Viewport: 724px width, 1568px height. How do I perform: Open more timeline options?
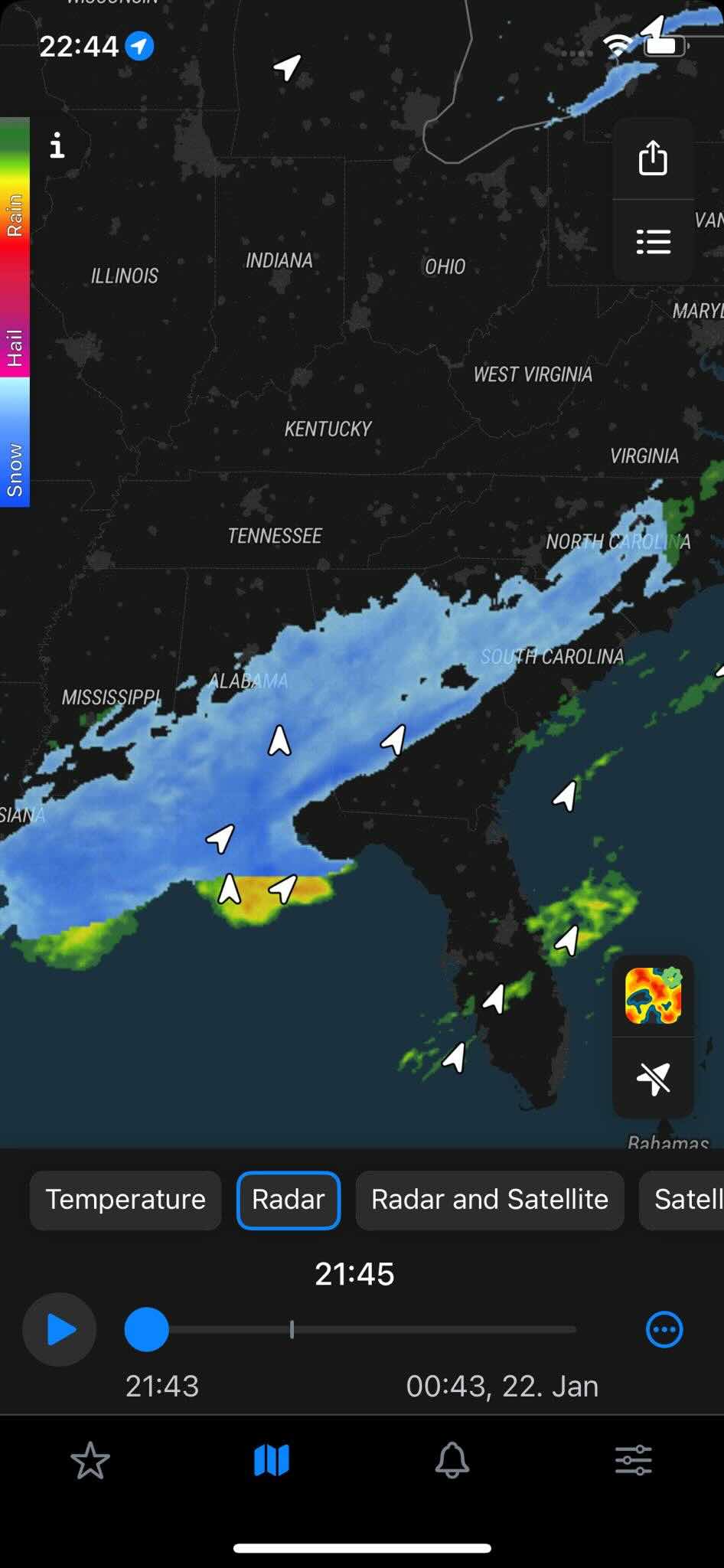coord(664,1329)
